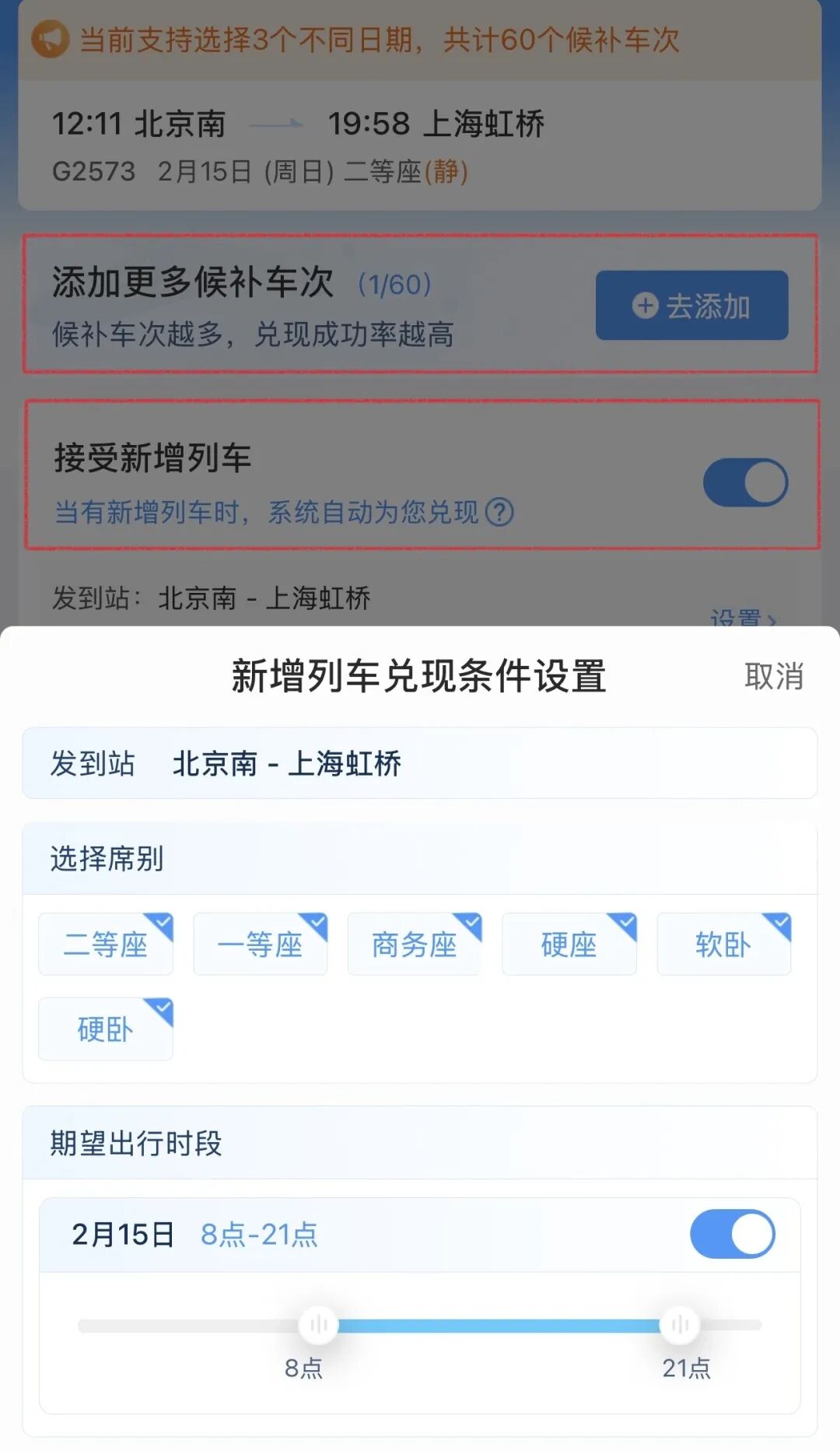840x1451 pixels.
Task: Toggle the 商务座 seat option
Action: coord(414,945)
